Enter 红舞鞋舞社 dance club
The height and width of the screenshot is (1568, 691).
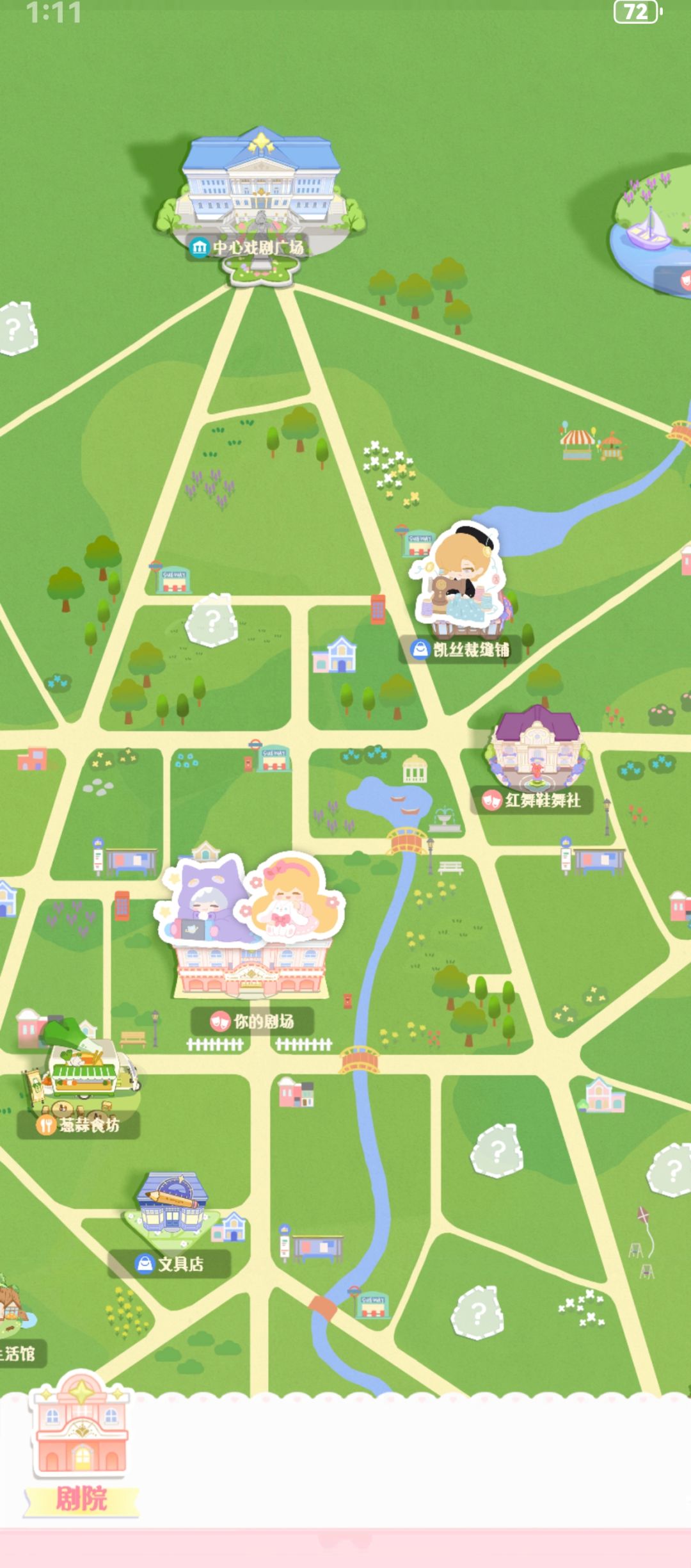coord(536,759)
